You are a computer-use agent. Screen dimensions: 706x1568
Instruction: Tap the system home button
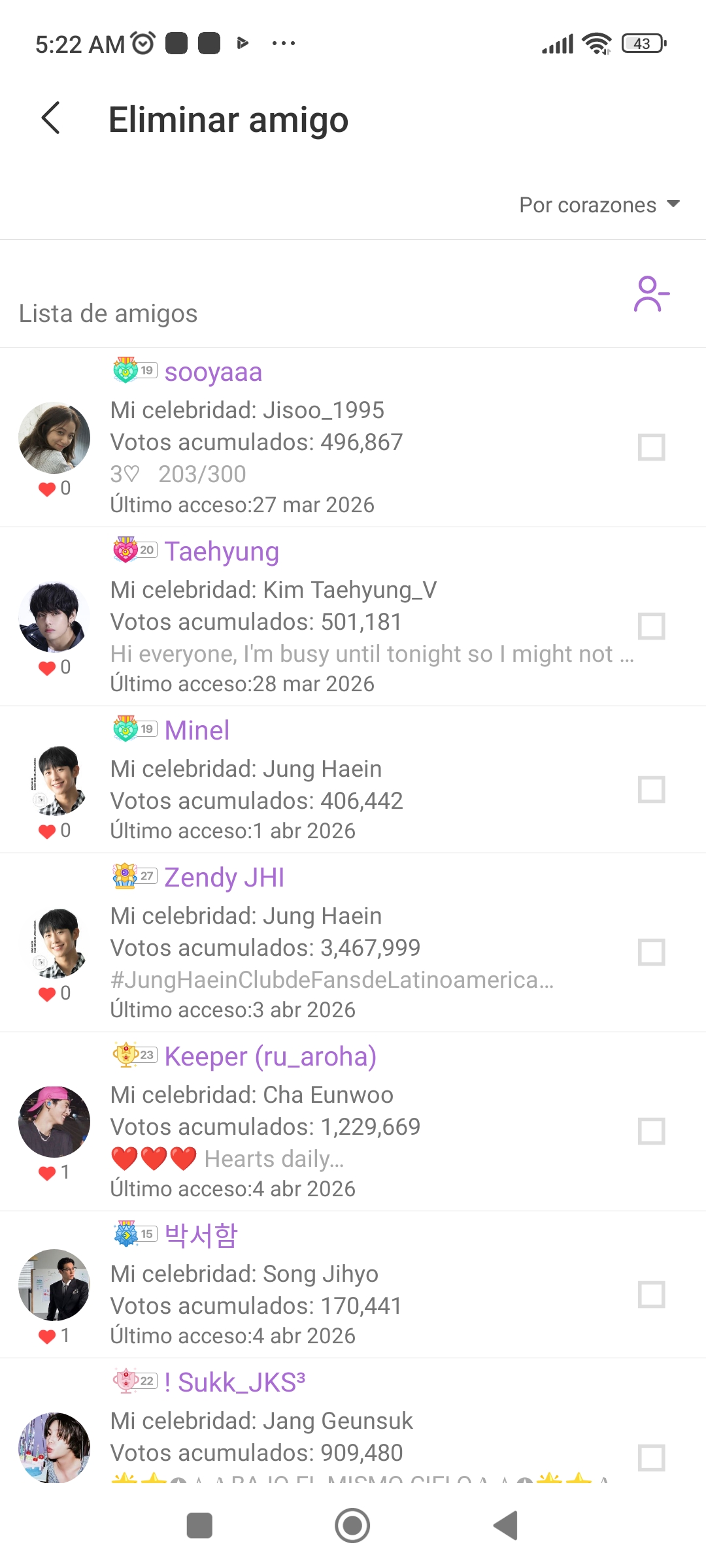pyautogui.click(x=352, y=1526)
